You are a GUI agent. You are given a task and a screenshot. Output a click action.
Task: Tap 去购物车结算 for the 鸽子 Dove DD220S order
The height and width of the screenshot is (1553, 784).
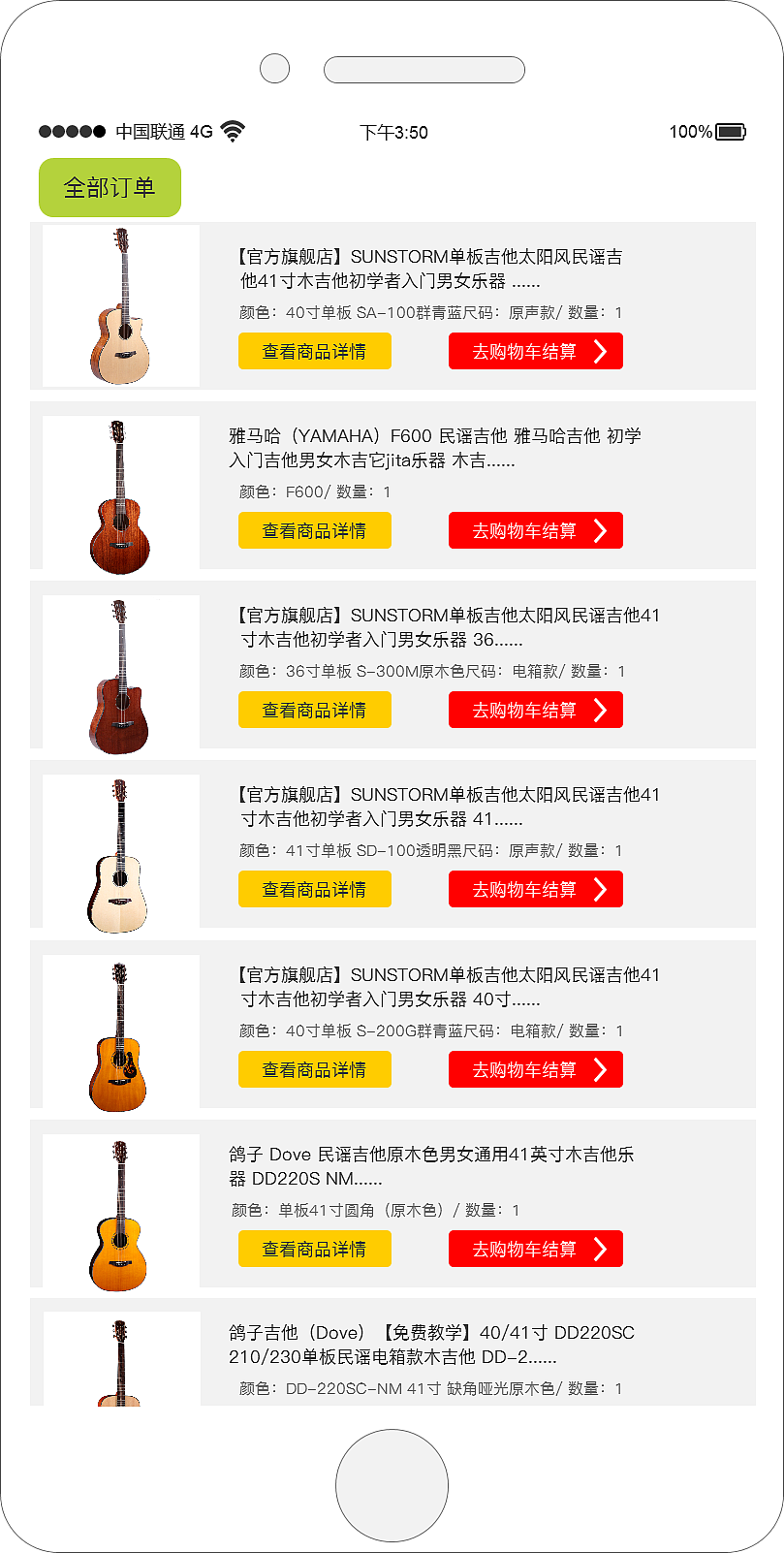tap(535, 1249)
